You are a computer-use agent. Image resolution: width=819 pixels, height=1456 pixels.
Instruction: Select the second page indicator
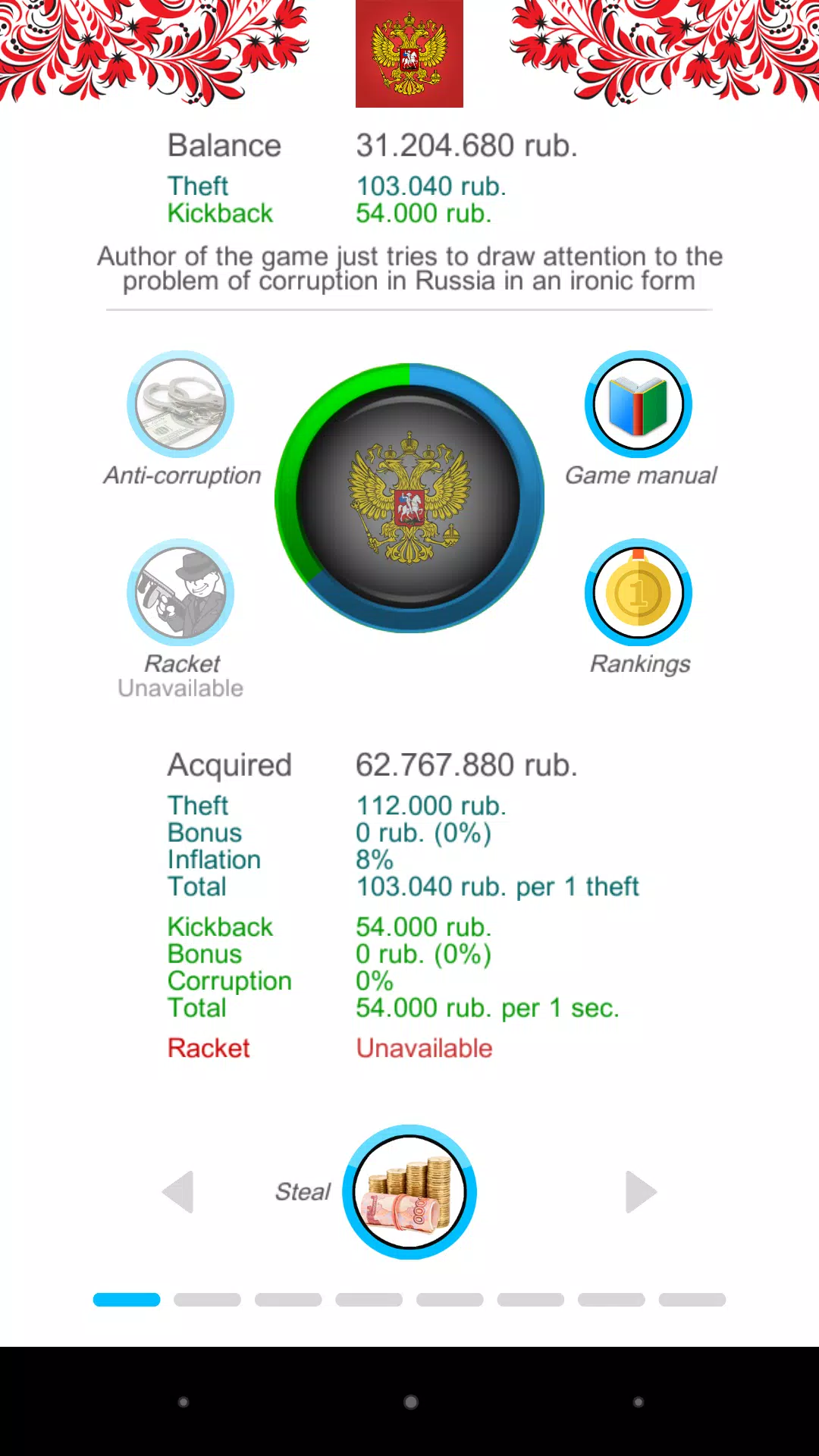pos(207,1300)
